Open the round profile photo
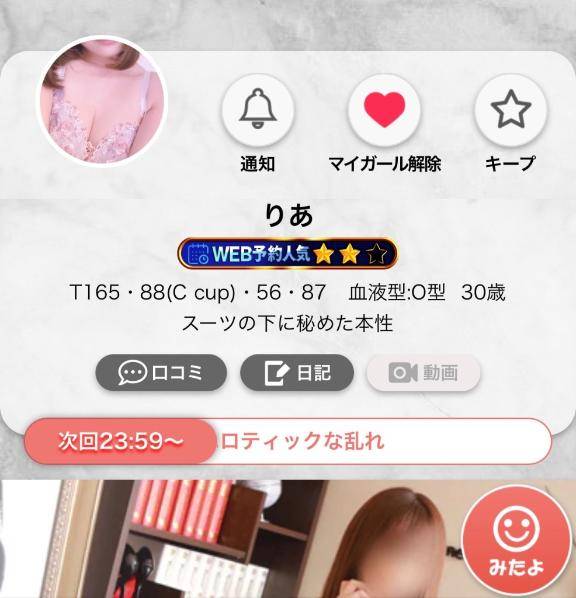The image size is (576, 598). [102, 102]
